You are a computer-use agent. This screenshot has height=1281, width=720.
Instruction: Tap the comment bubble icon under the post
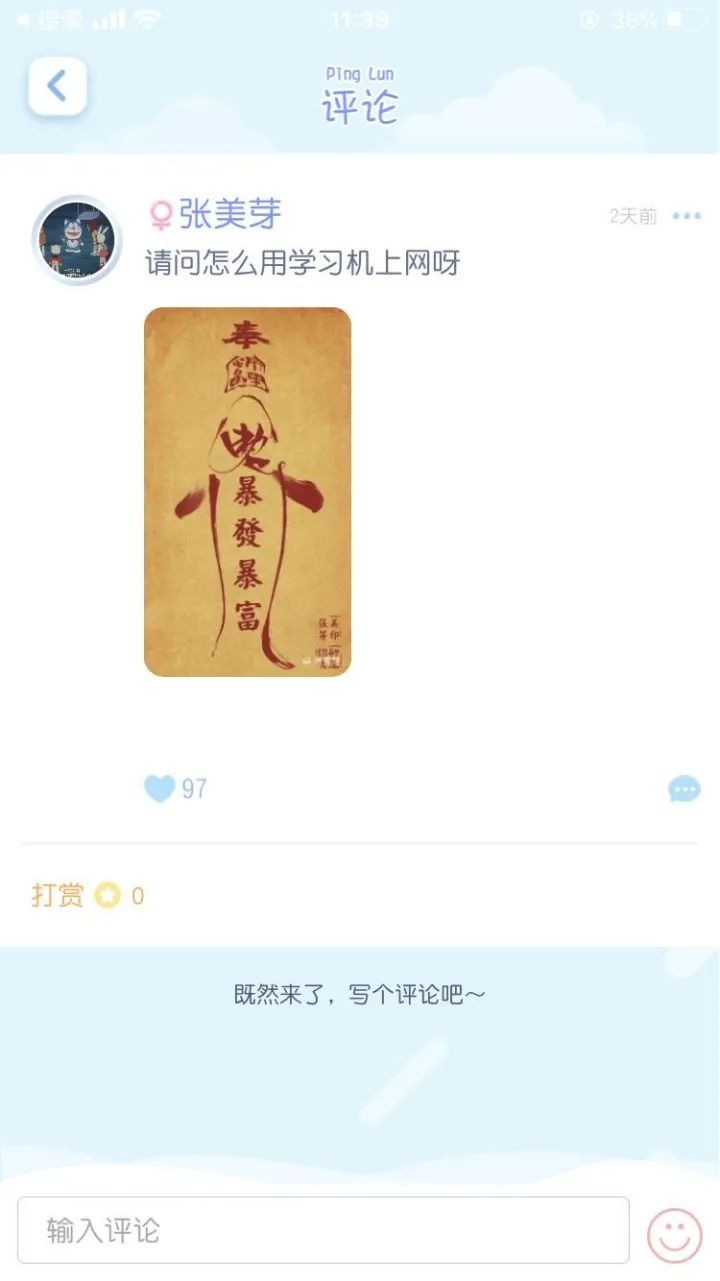(684, 789)
